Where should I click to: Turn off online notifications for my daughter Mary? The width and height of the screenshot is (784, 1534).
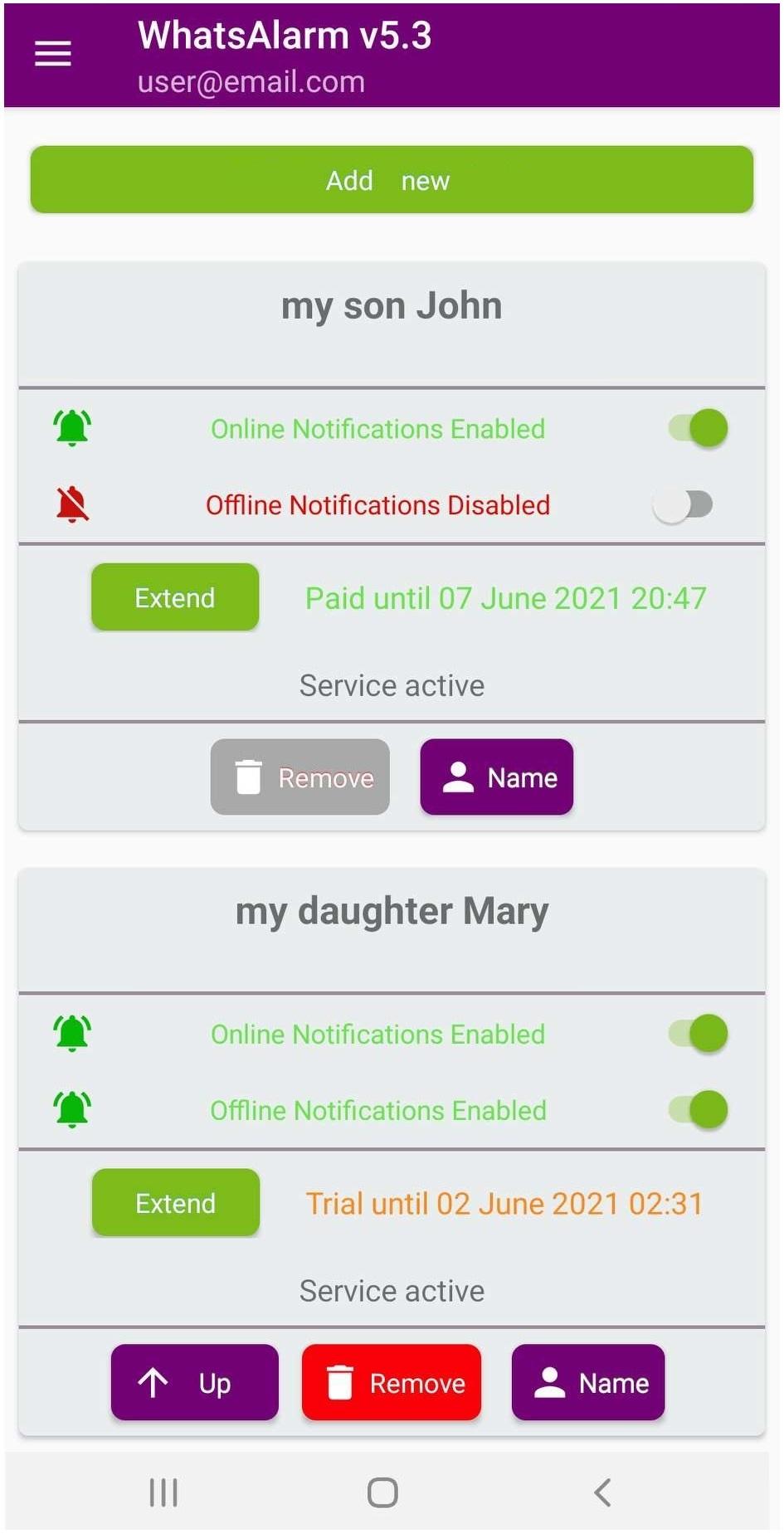tap(699, 1034)
